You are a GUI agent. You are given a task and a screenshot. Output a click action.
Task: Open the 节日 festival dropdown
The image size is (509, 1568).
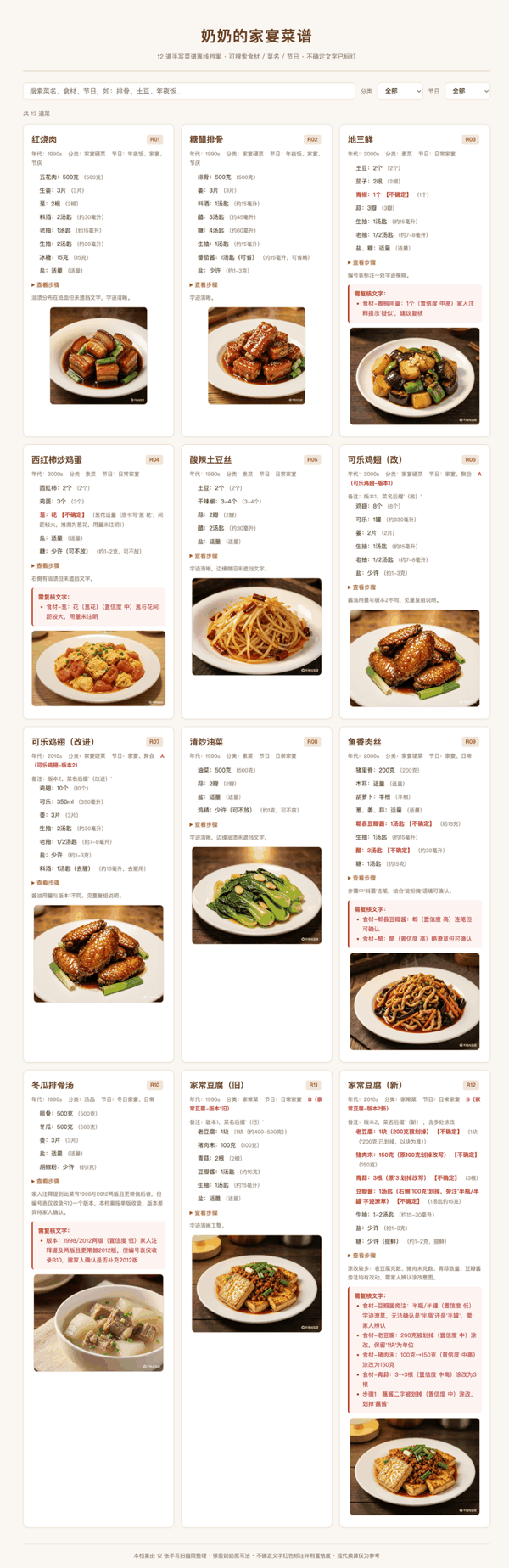tap(467, 91)
